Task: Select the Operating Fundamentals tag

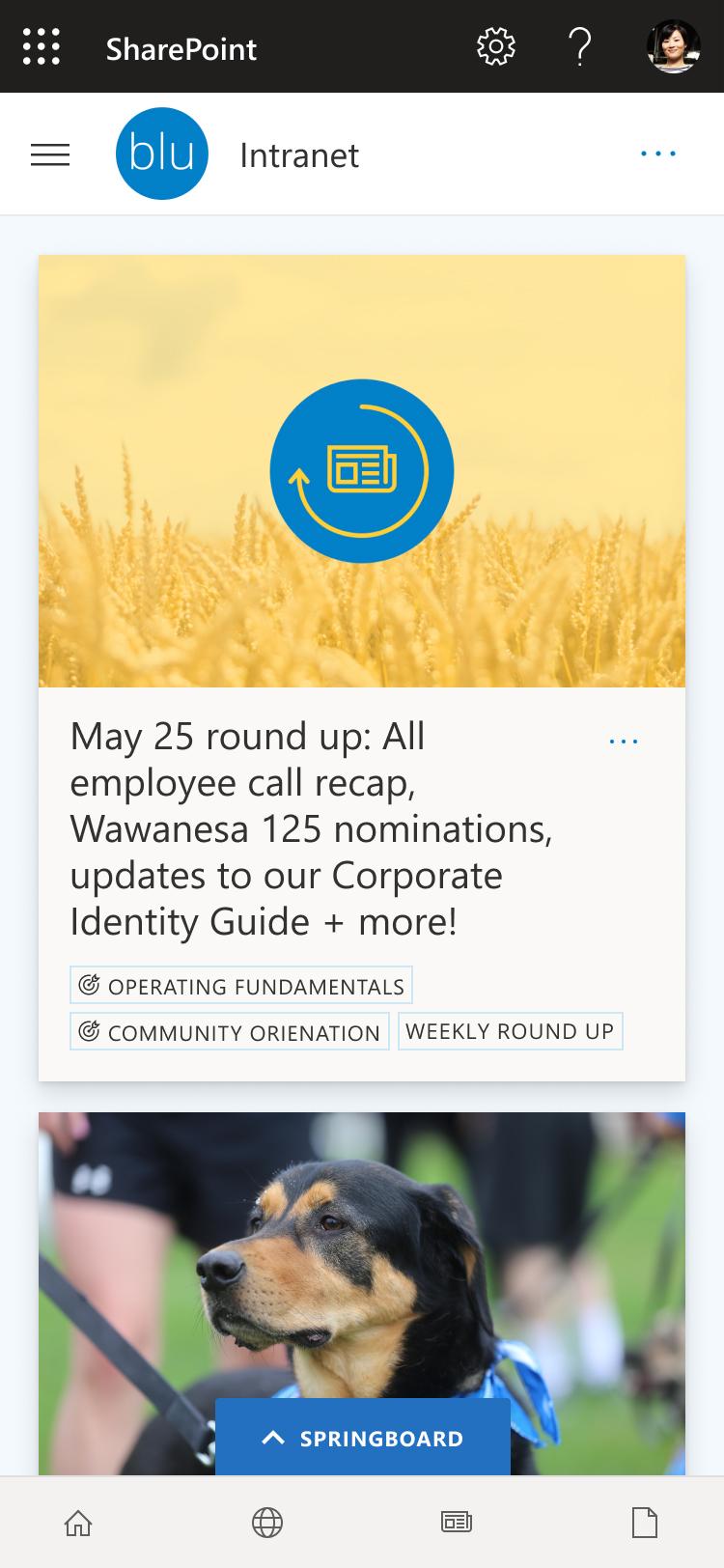Action: pyautogui.click(x=241, y=986)
